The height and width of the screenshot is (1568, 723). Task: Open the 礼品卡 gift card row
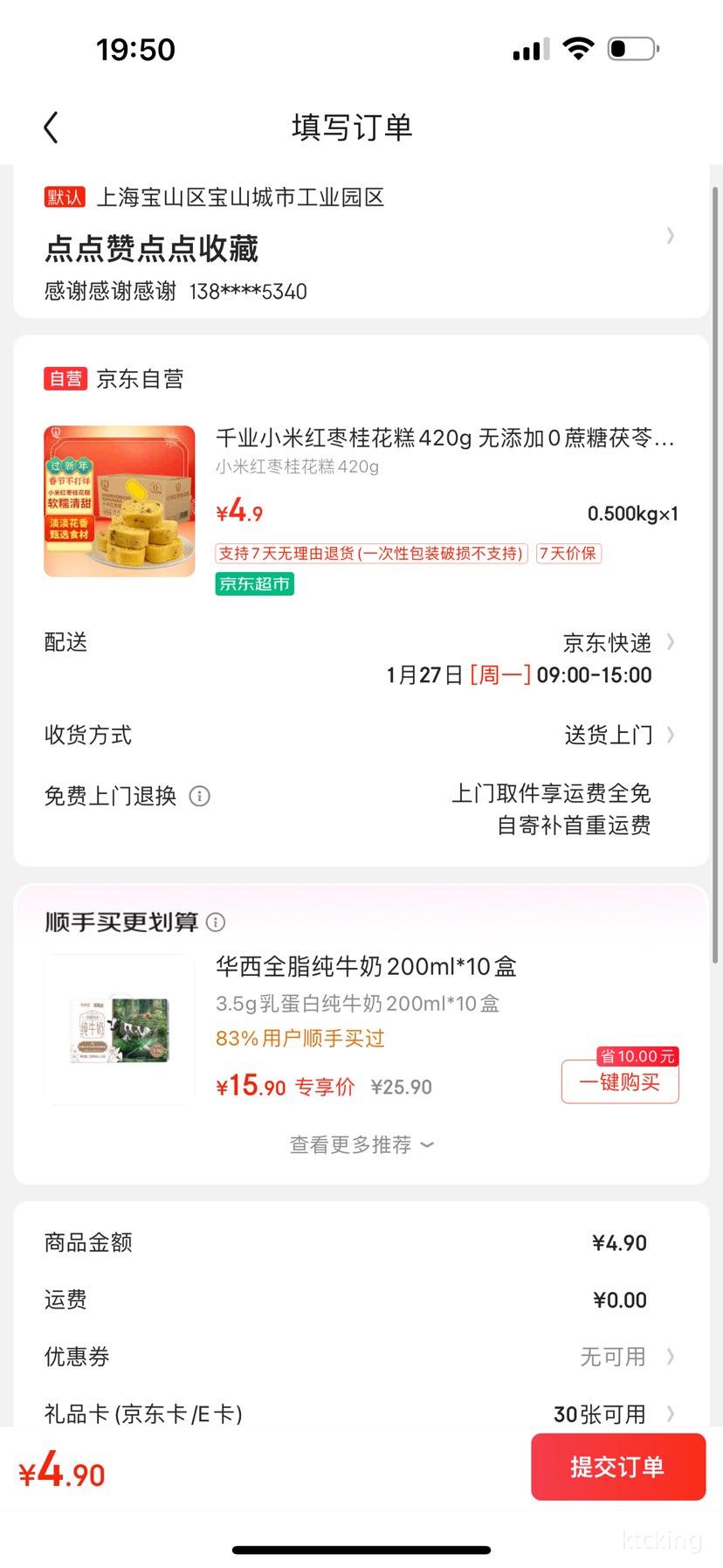click(361, 1413)
